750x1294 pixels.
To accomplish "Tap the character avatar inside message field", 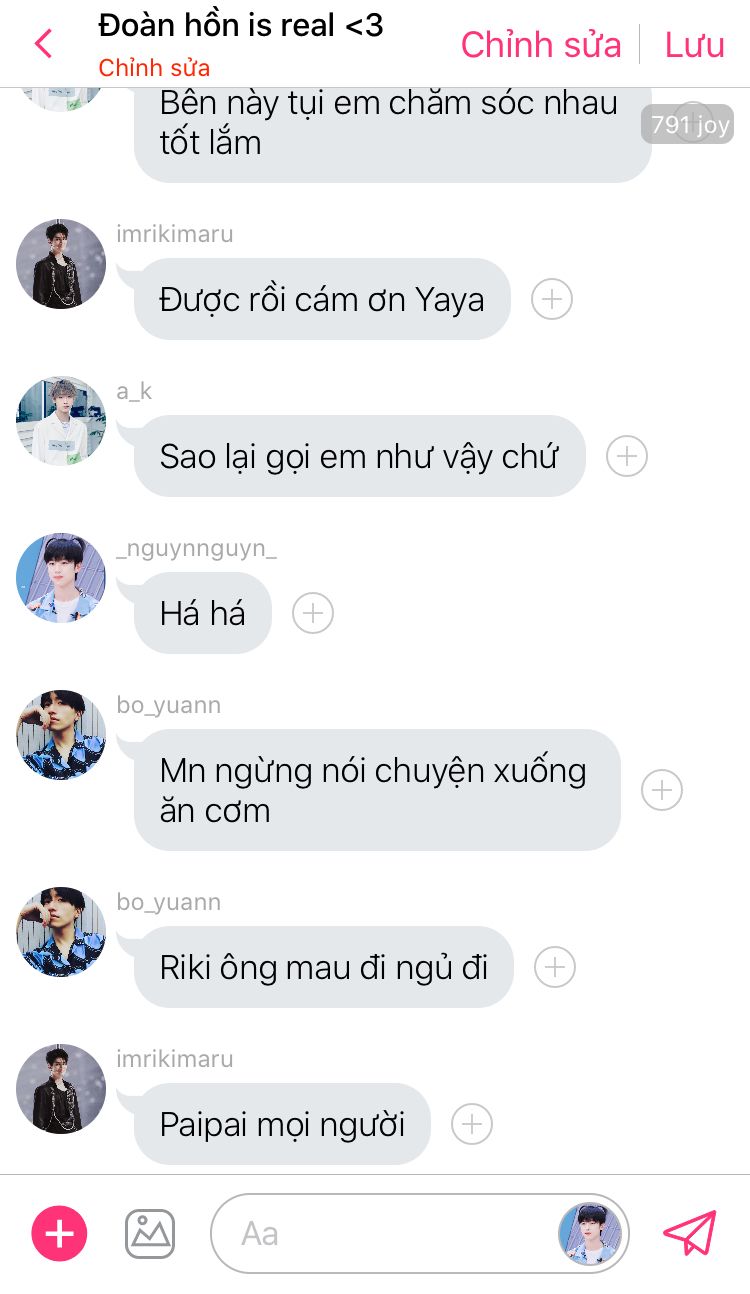I will coord(590,1234).
